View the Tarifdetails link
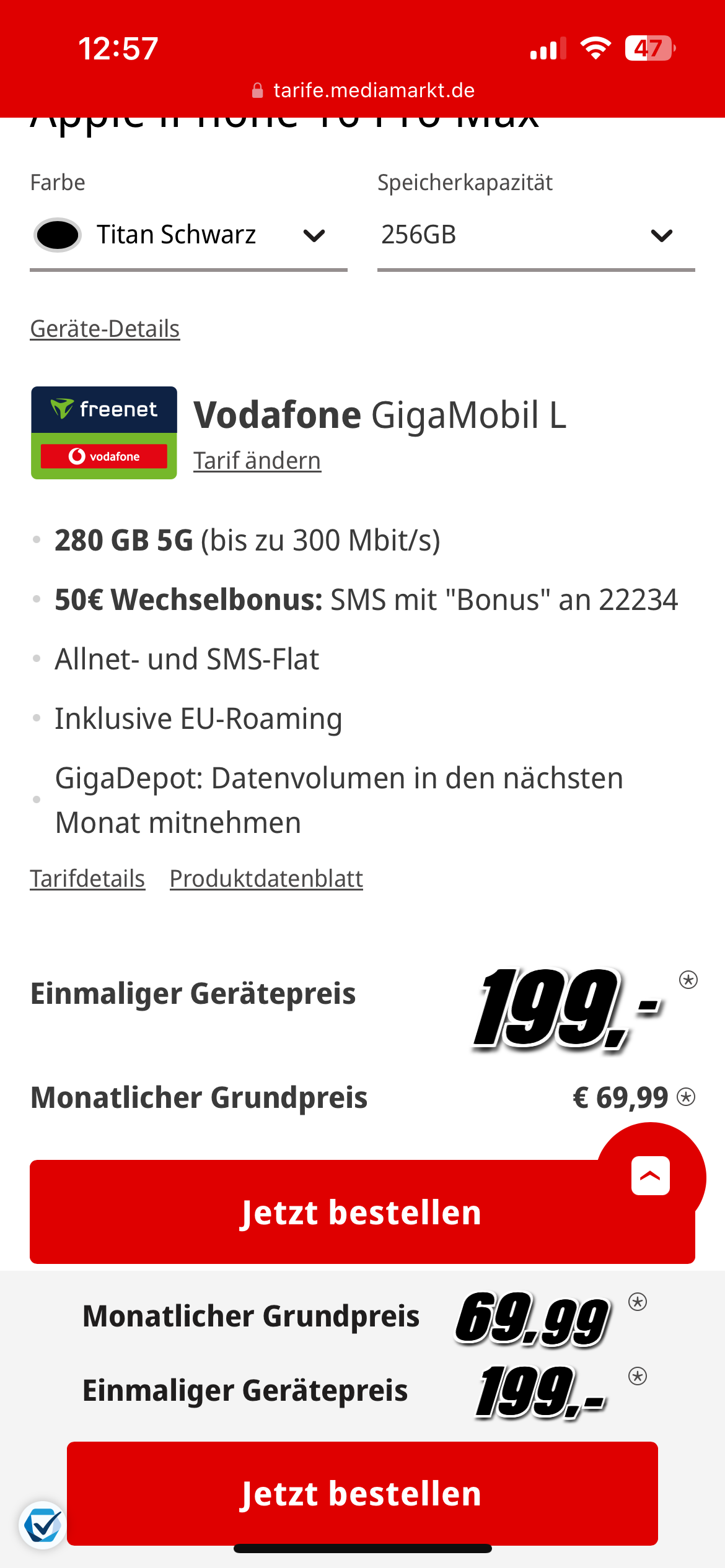Screen dimensions: 725x1568 point(87,879)
